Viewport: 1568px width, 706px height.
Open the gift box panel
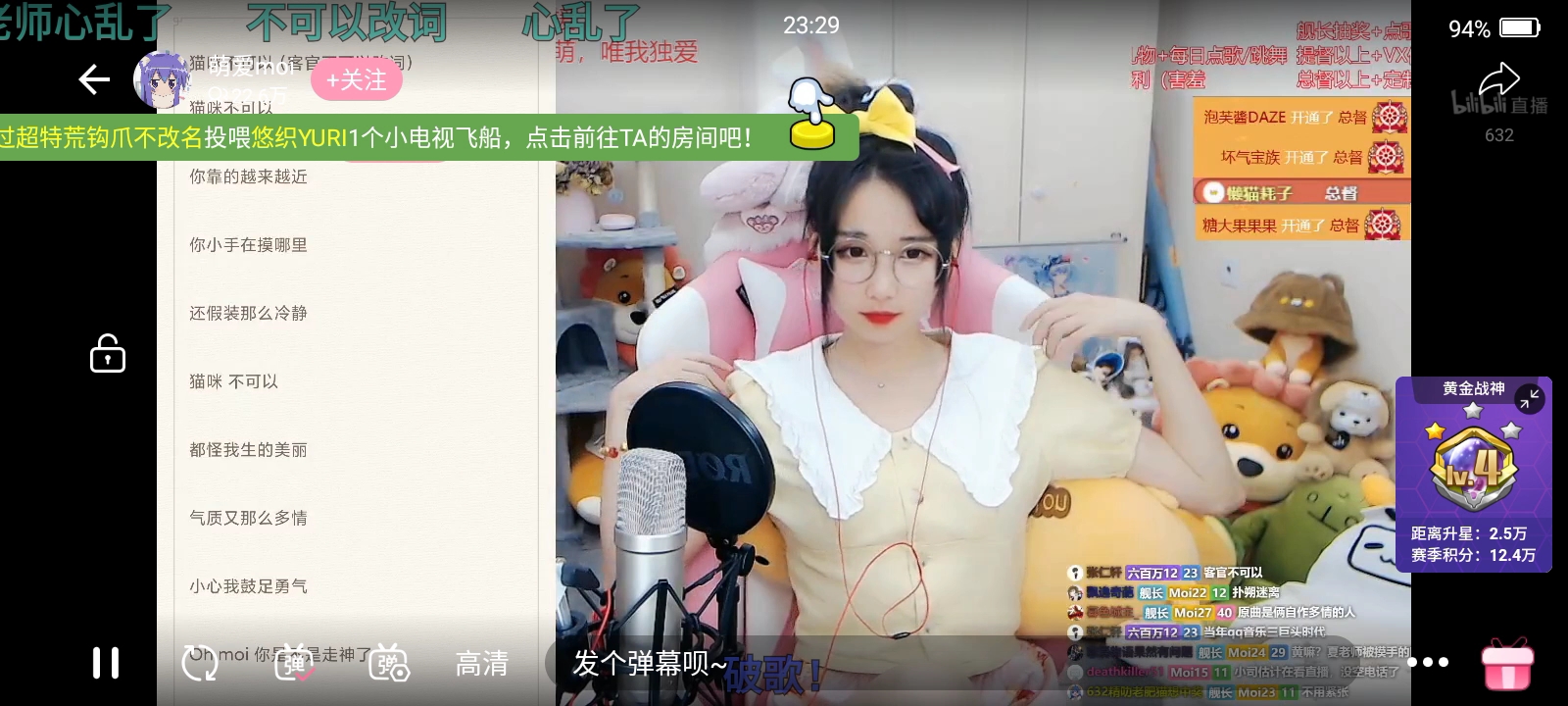pyautogui.click(x=1507, y=665)
